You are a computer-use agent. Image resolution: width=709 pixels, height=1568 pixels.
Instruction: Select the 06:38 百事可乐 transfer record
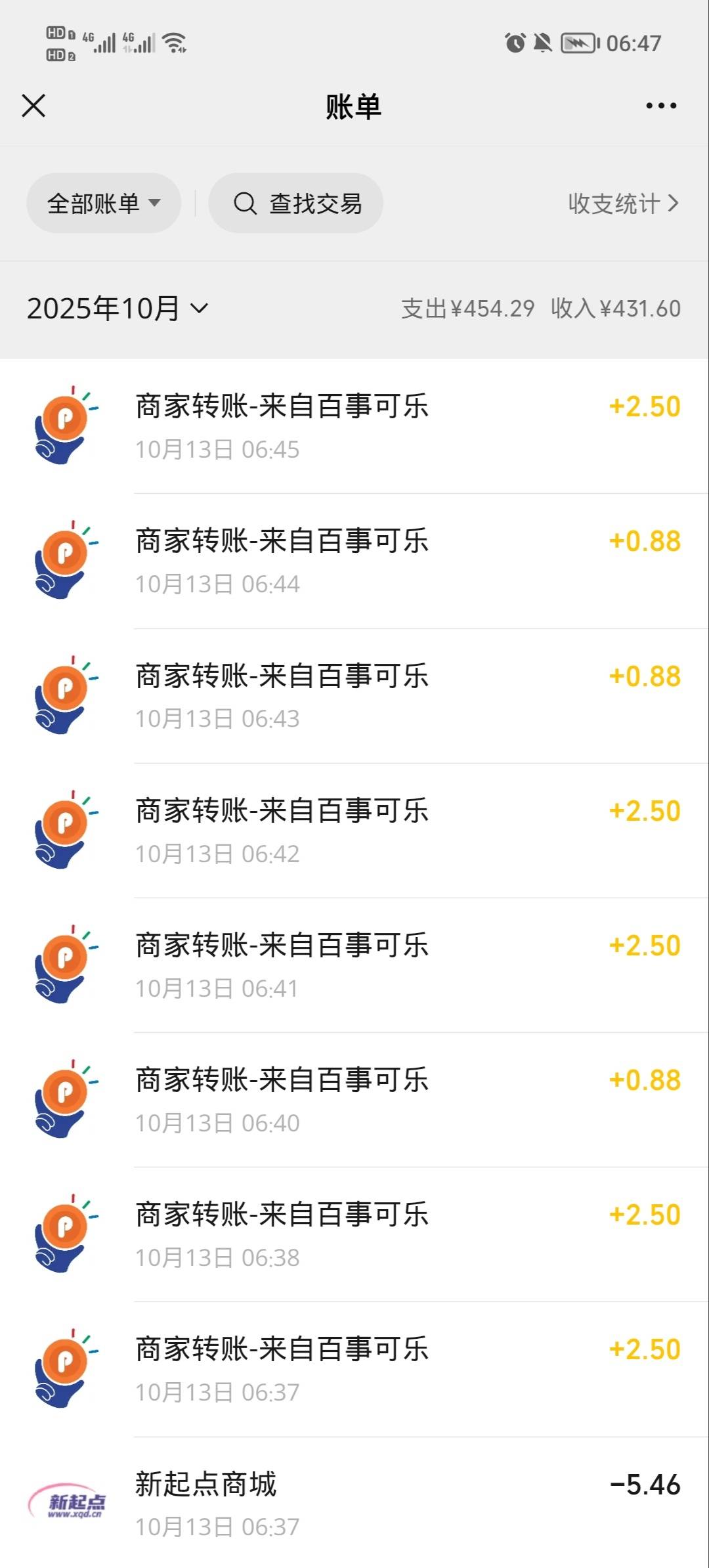(354, 1234)
